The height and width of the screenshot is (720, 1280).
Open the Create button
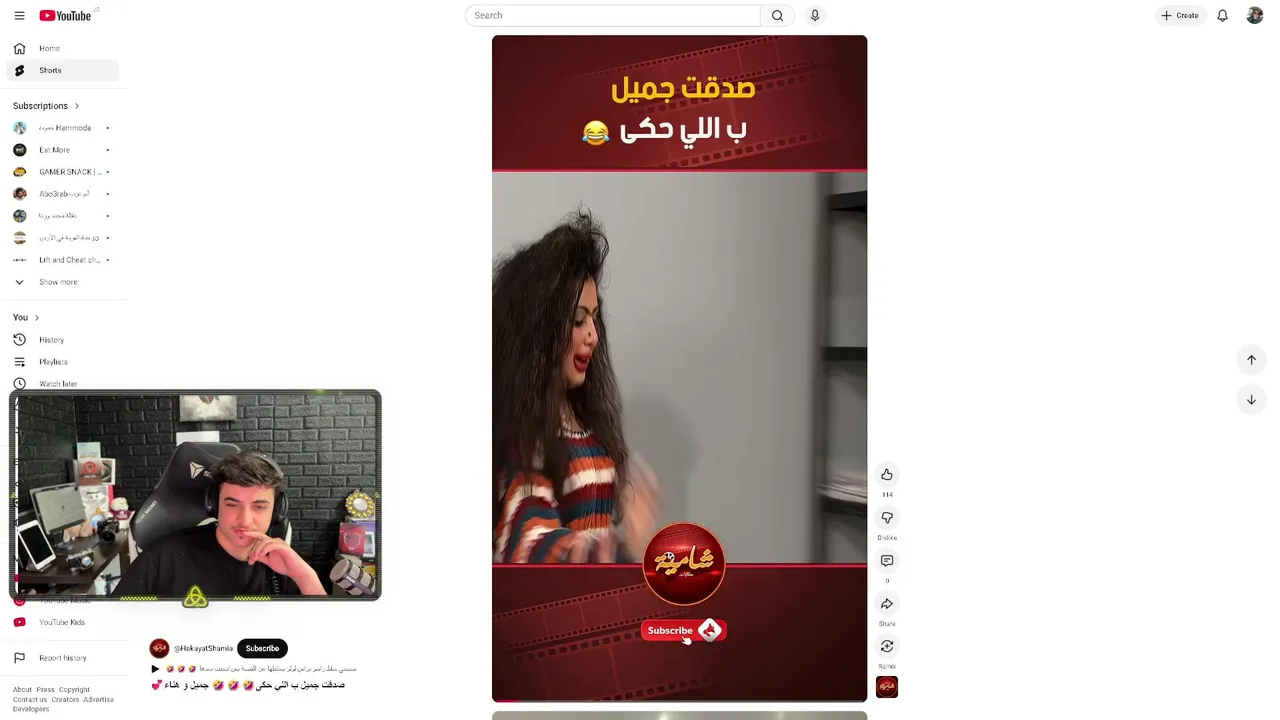pos(1180,15)
